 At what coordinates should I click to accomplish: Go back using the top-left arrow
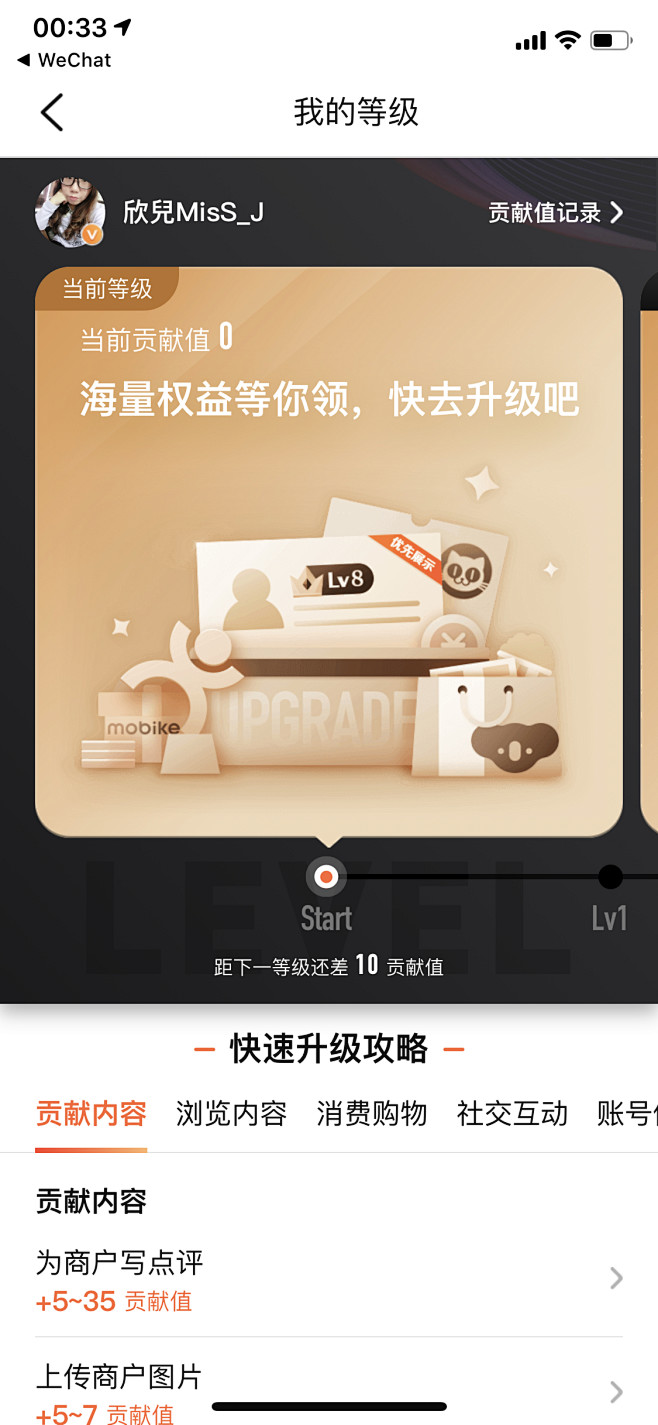pos(52,112)
